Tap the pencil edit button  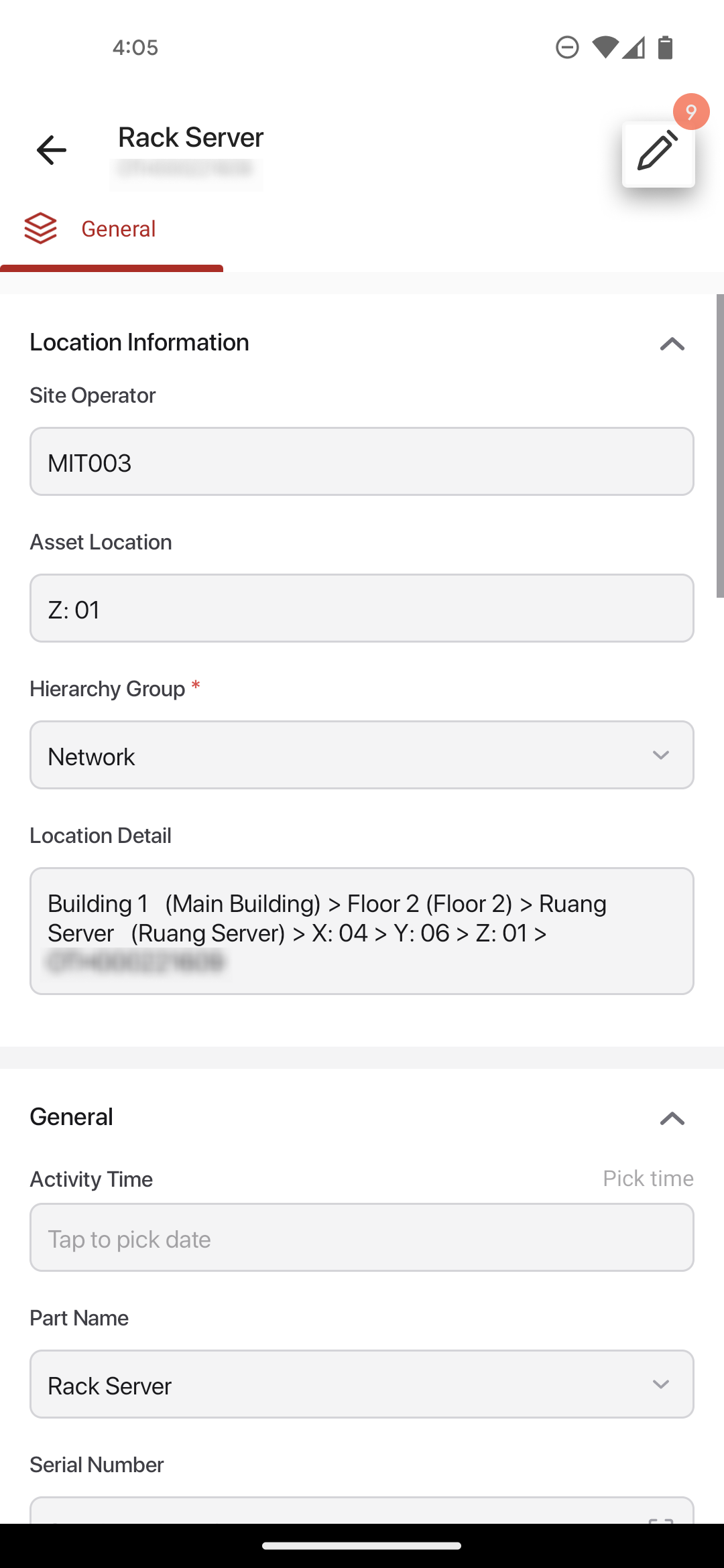click(x=658, y=153)
